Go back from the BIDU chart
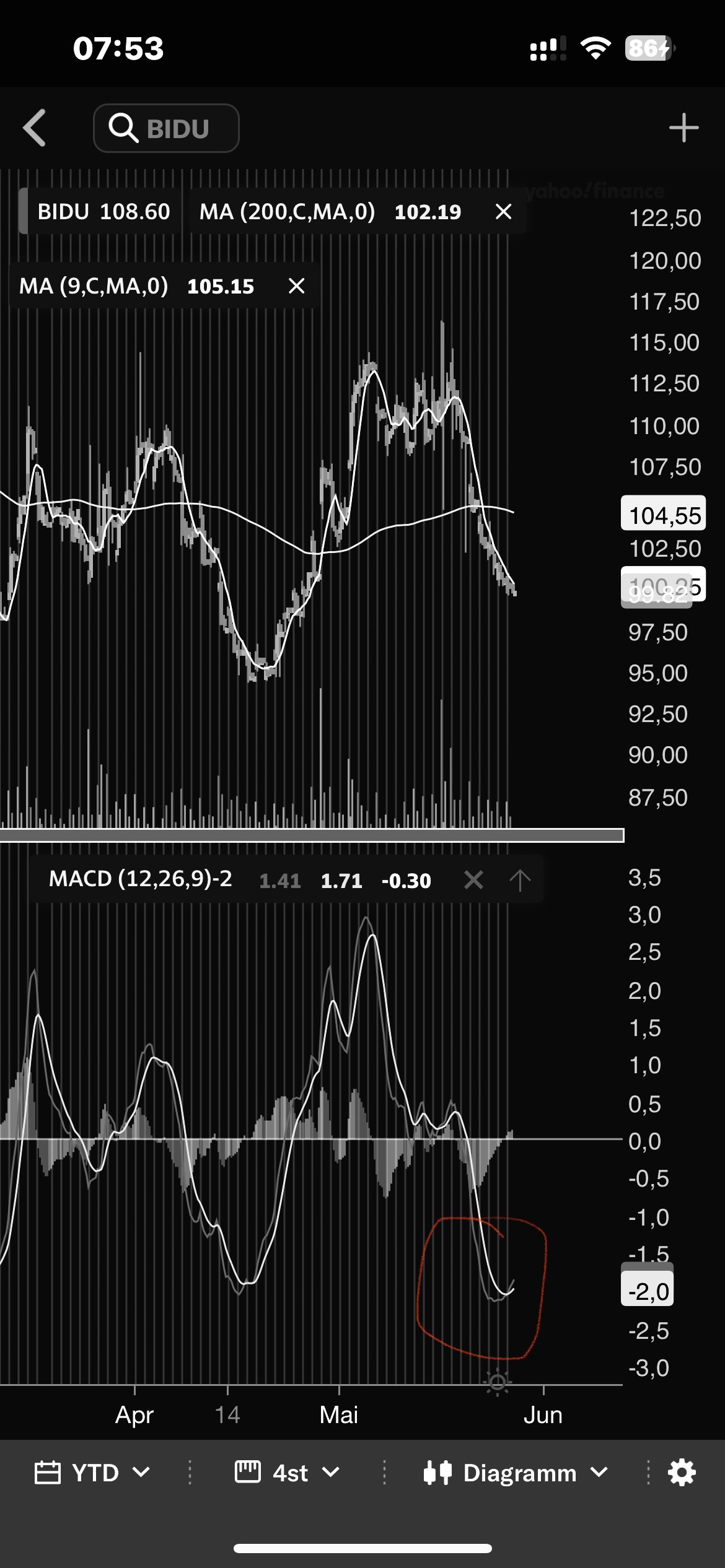 35,128
